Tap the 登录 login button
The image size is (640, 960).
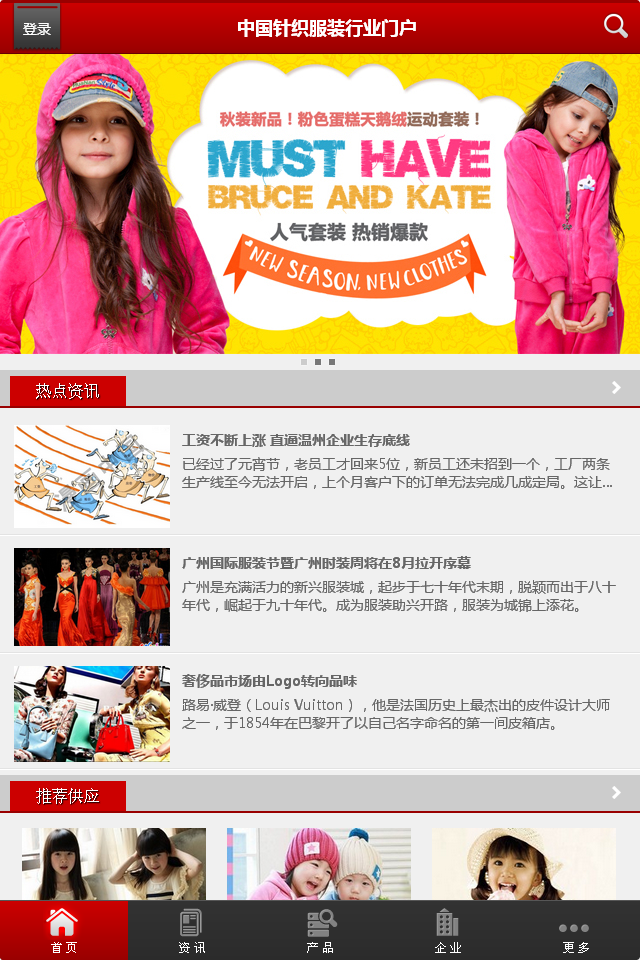37,28
